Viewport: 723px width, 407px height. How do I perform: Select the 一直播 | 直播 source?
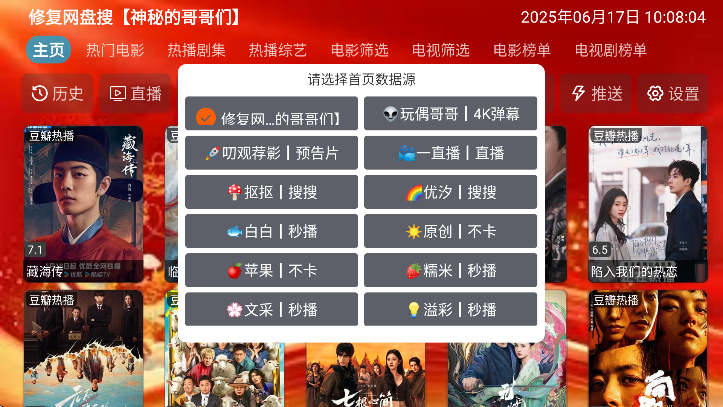pyautogui.click(x=450, y=153)
